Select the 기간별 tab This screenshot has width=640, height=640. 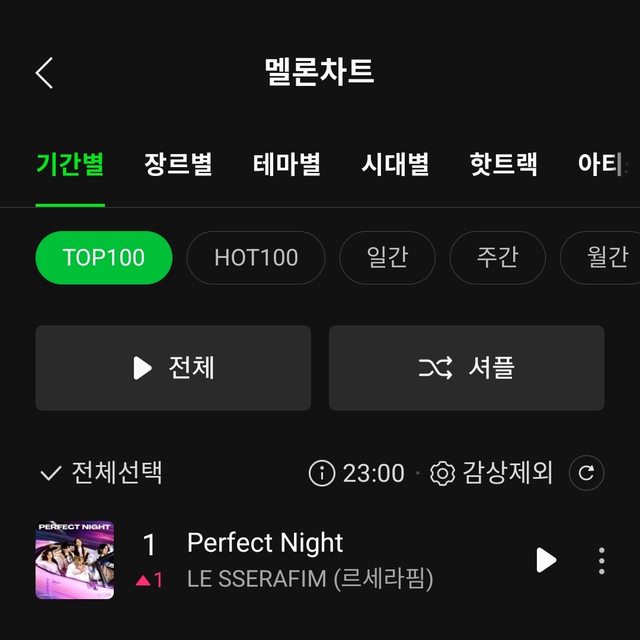coord(70,164)
